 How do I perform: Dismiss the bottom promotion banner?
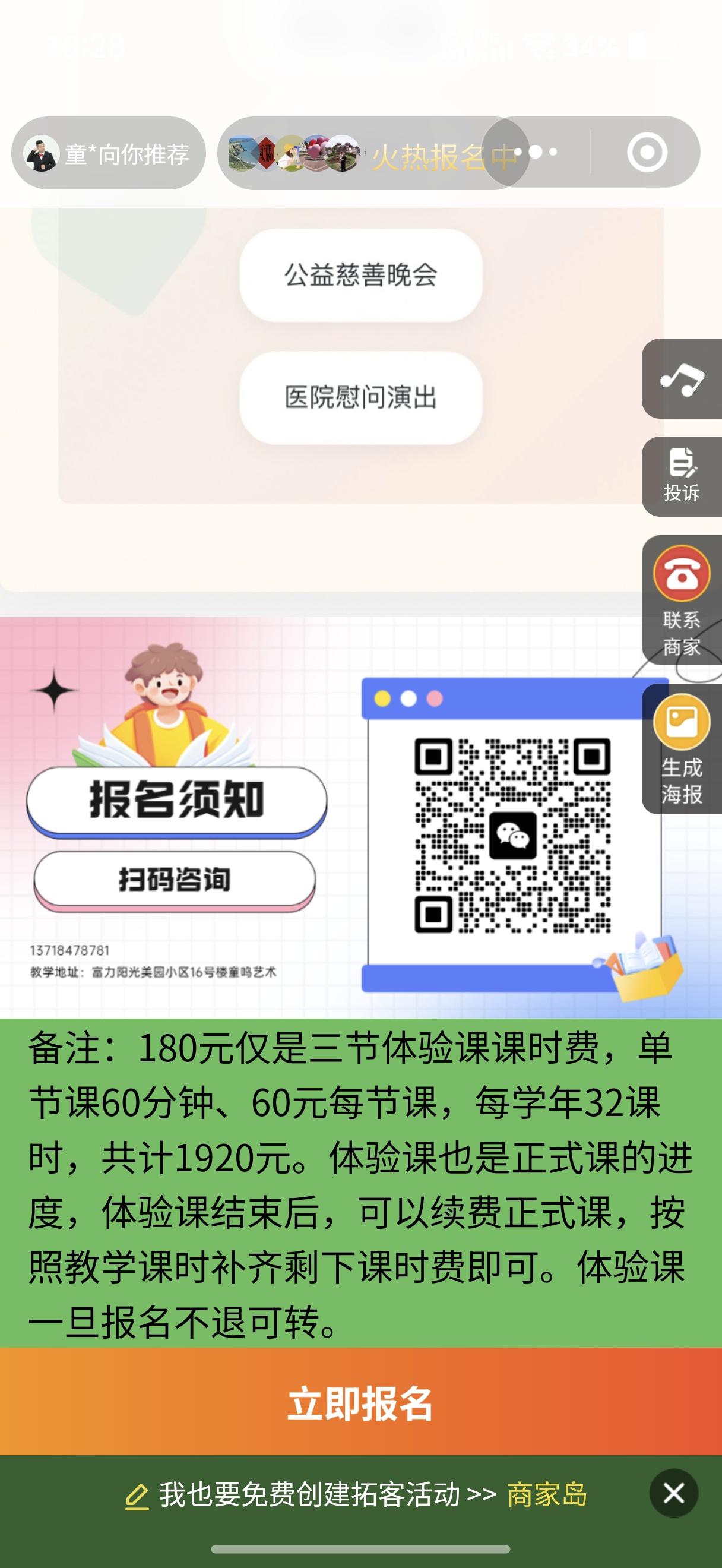point(673,1493)
